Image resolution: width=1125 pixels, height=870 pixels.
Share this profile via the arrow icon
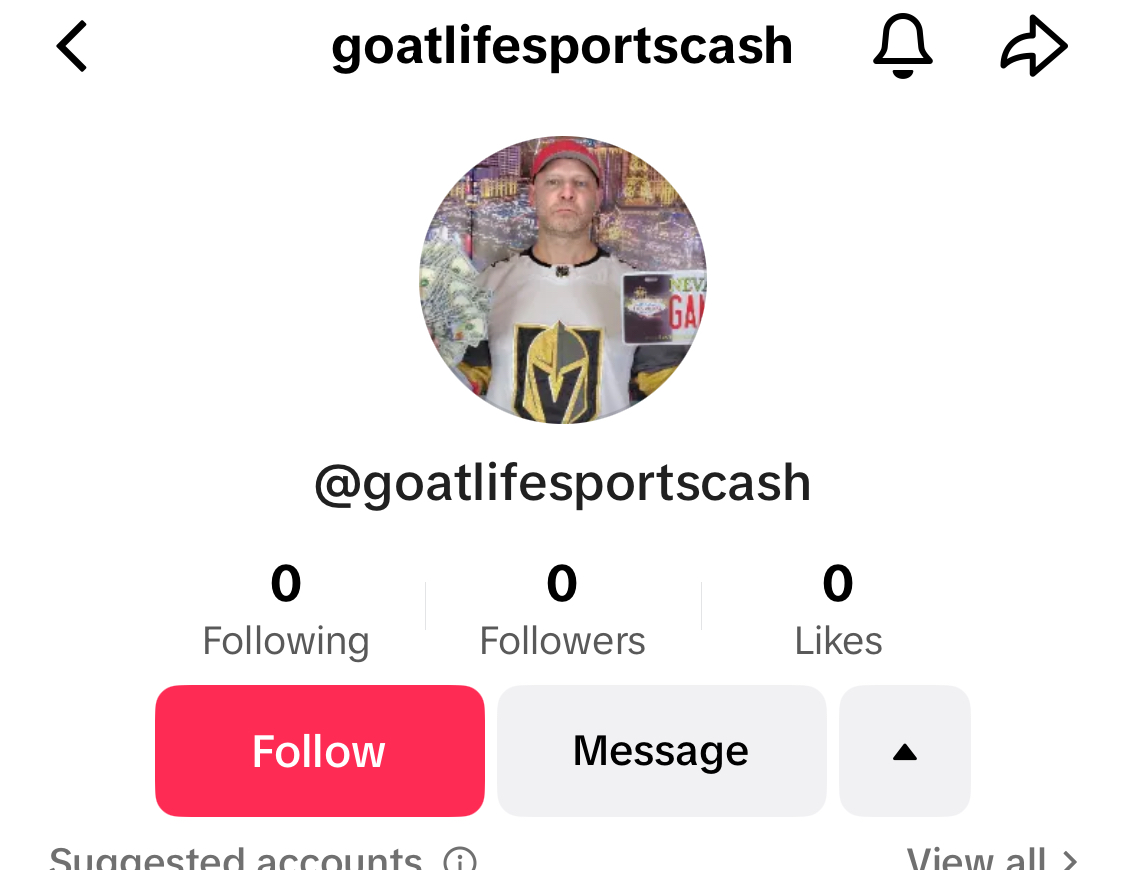[1034, 47]
